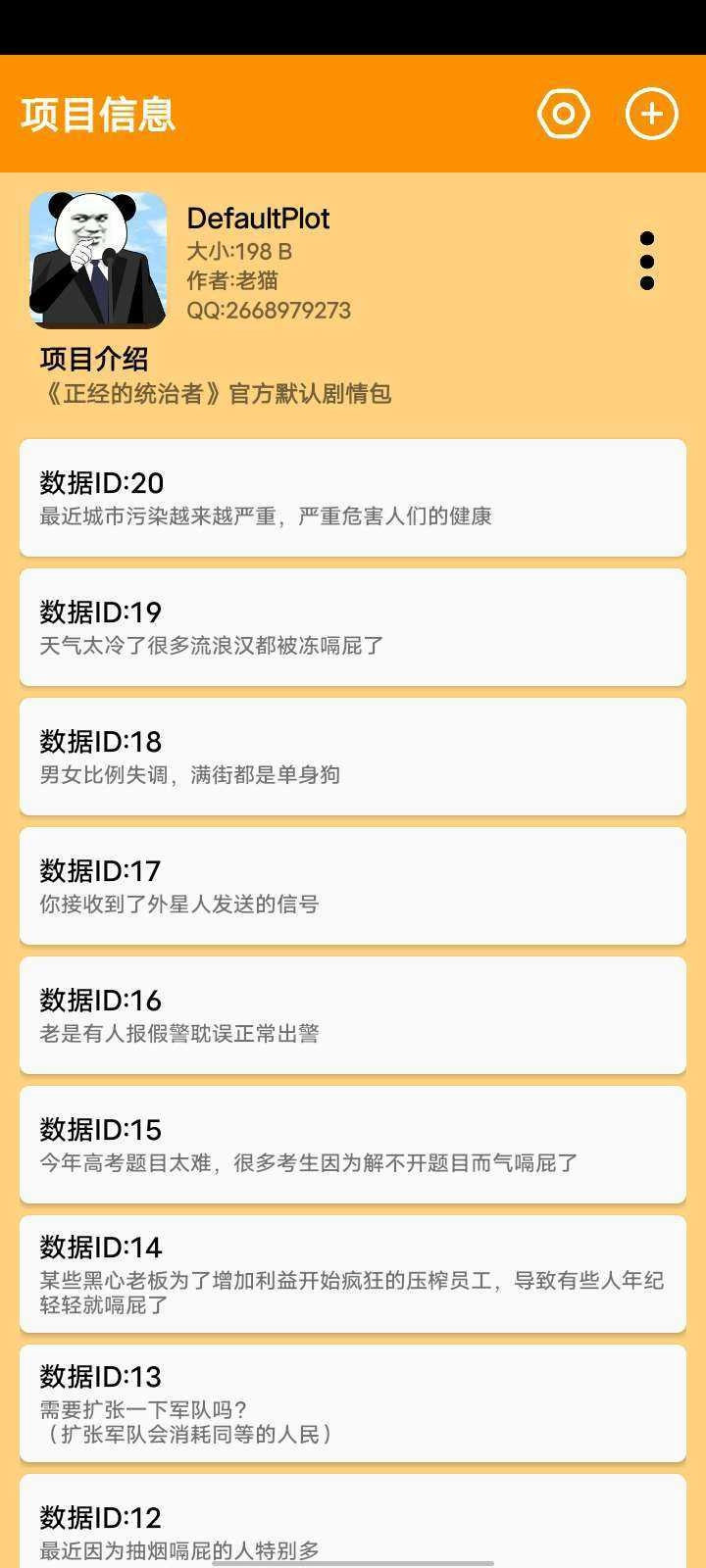Viewport: 706px width, 1568px height.
Task: Tap the 数据ID:18 gender ratio card
Action: [353, 757]
